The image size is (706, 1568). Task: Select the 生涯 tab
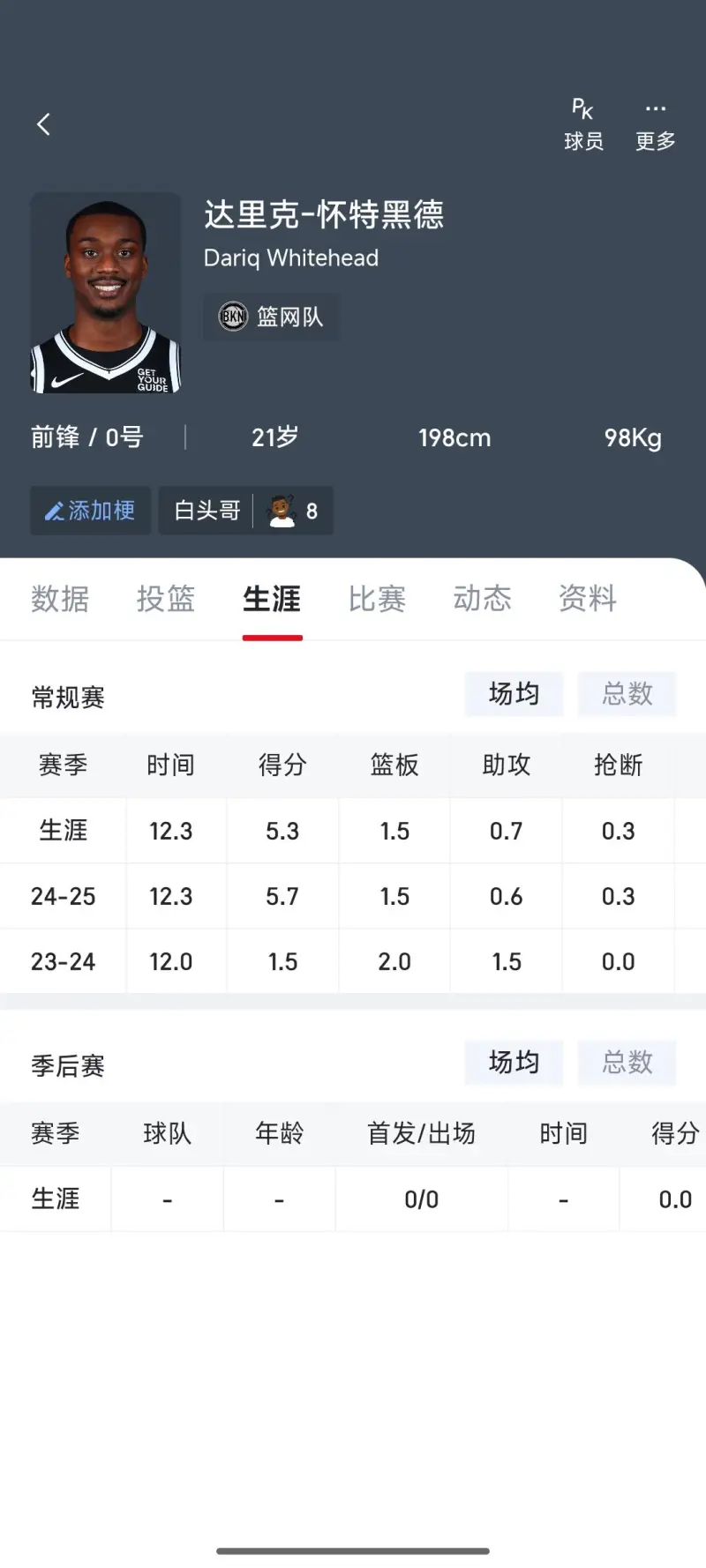(x=272, y=599)
